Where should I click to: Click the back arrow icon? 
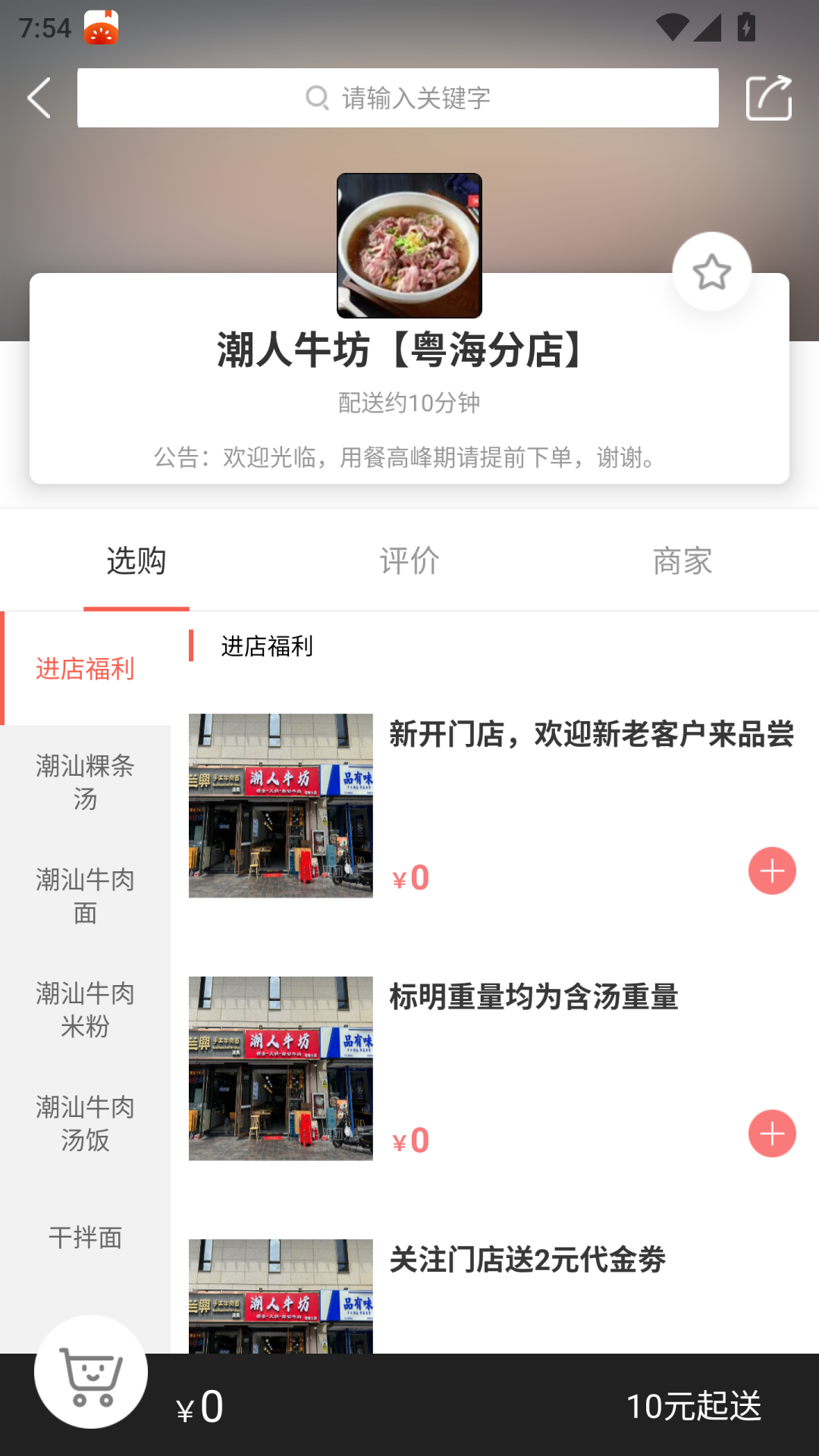(x=38, y=97)
